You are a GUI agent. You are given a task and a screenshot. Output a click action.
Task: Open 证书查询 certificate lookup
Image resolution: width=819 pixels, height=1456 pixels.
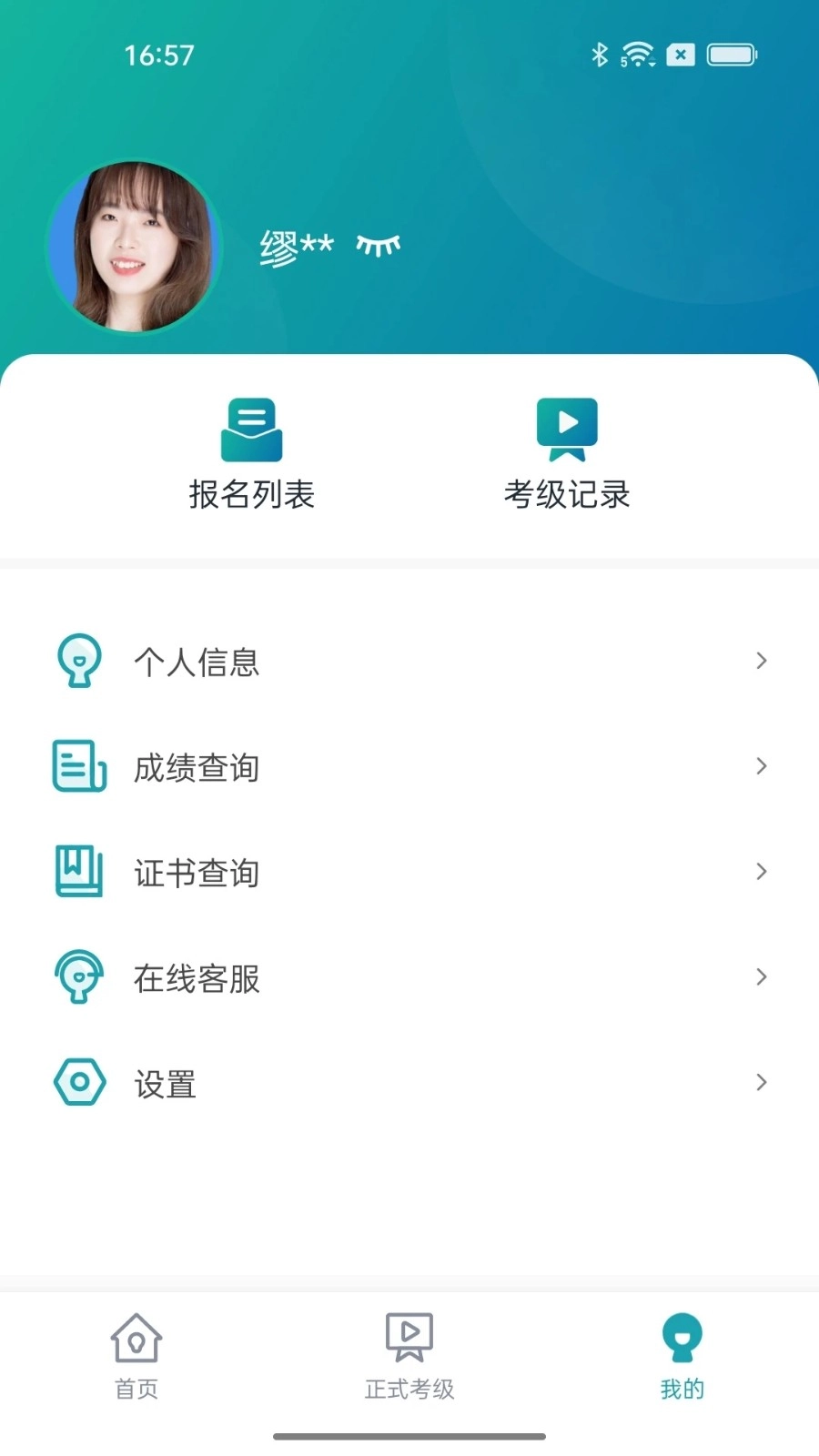click(409, 873)
